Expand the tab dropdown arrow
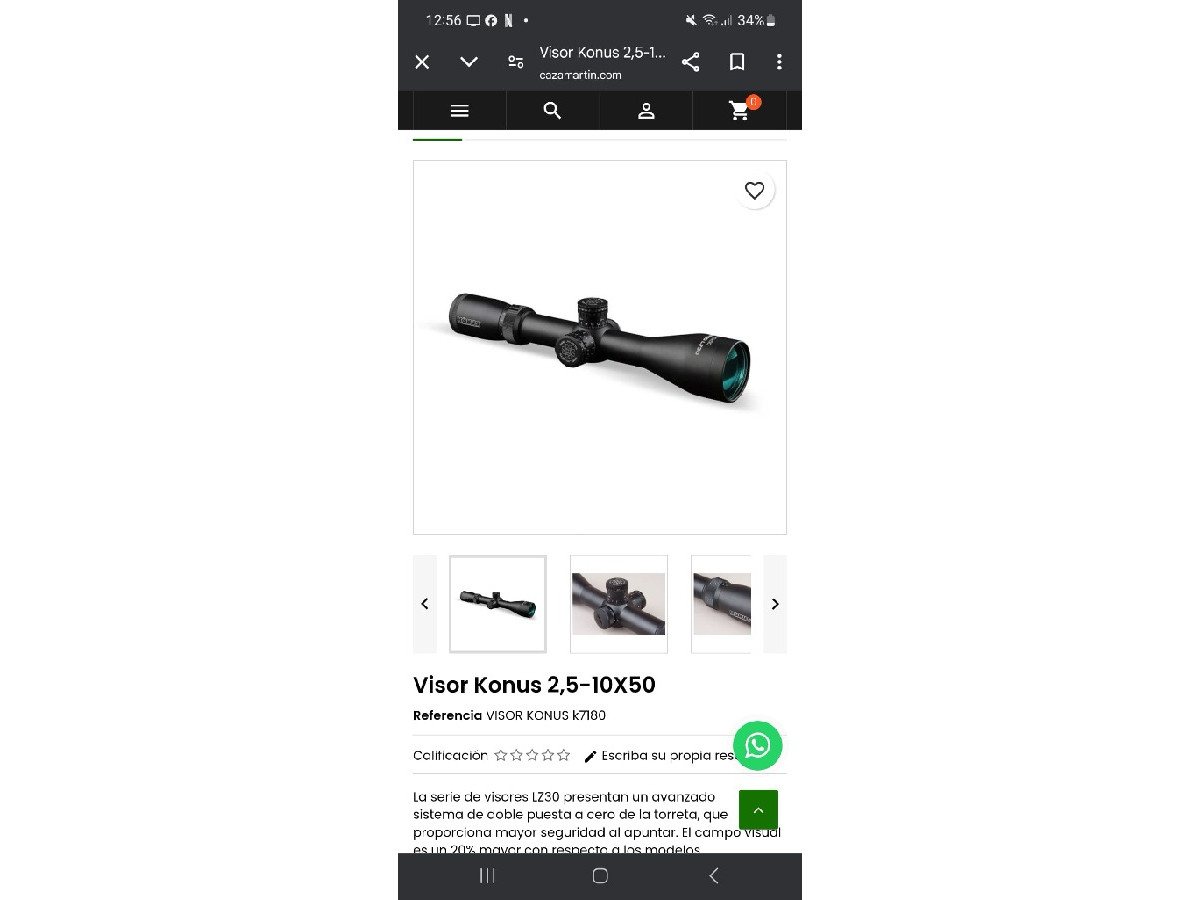Screen dimensions: 1200x900 coord(469,62)
